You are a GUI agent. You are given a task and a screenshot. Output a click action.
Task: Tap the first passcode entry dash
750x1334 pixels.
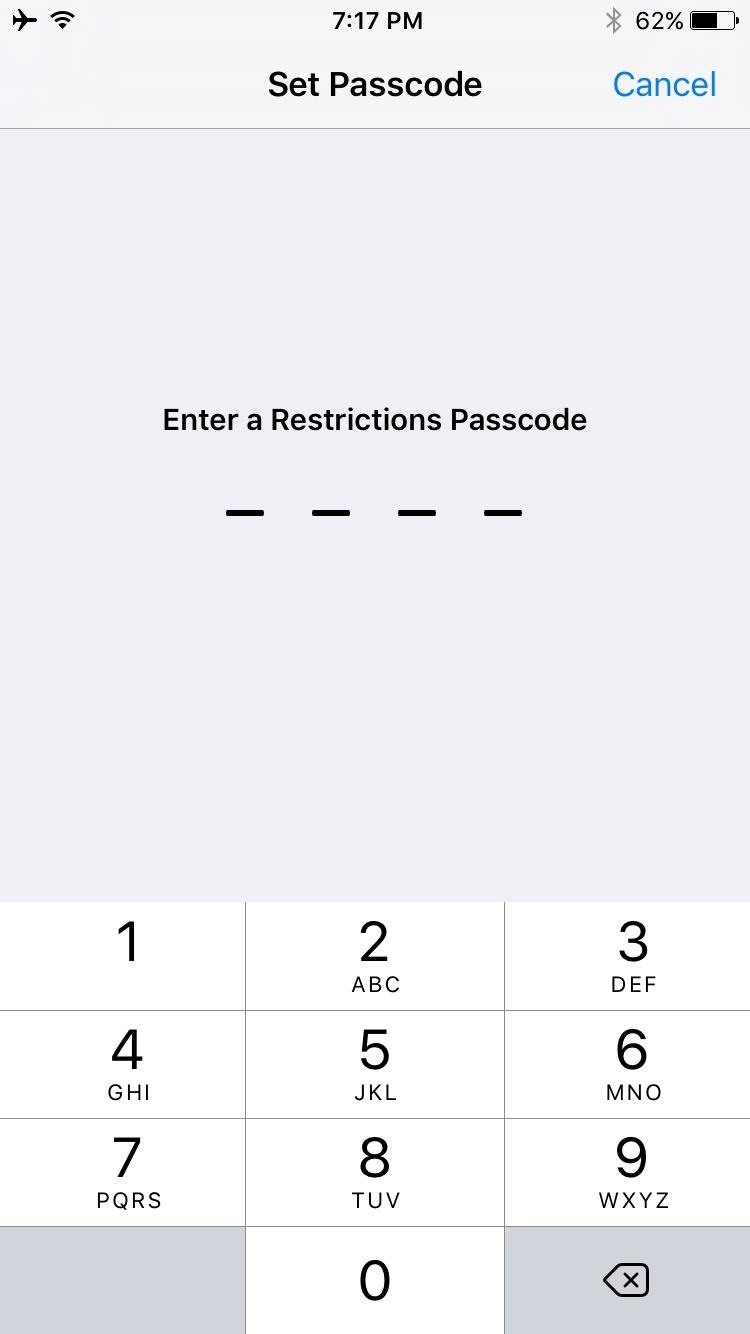(244, 512)
